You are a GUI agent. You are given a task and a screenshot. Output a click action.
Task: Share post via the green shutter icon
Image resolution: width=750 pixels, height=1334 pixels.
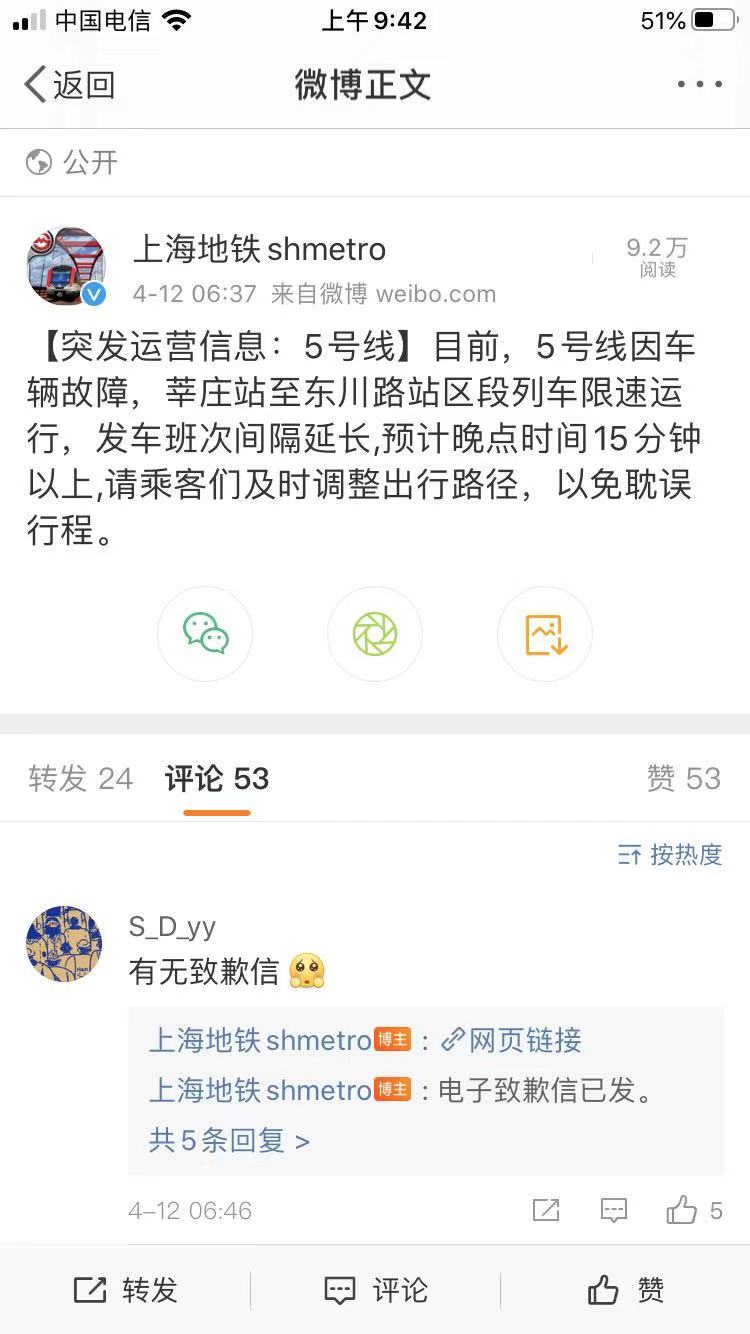pos(375,634)
